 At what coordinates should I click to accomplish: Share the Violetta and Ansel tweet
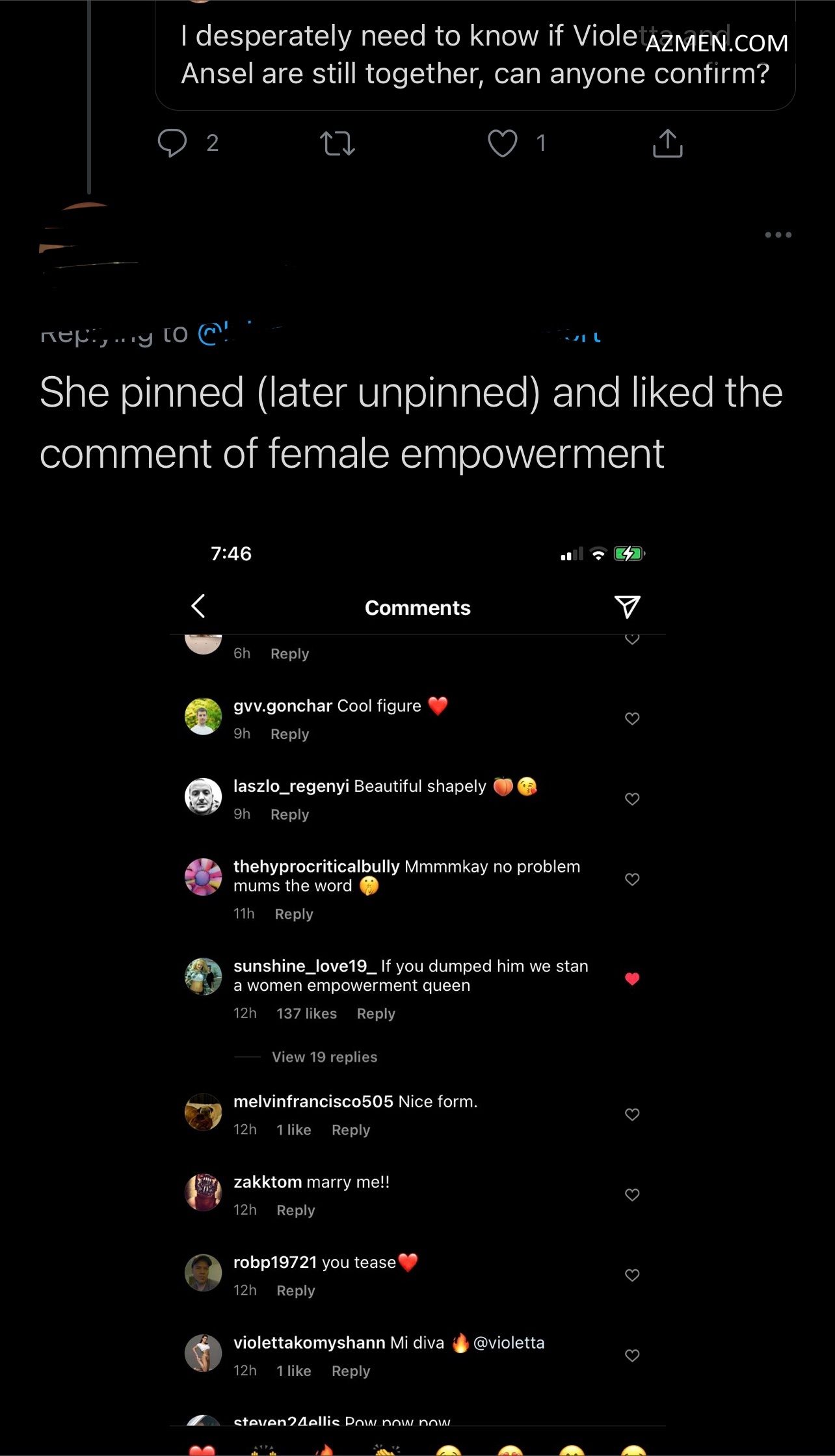(667, 143)
